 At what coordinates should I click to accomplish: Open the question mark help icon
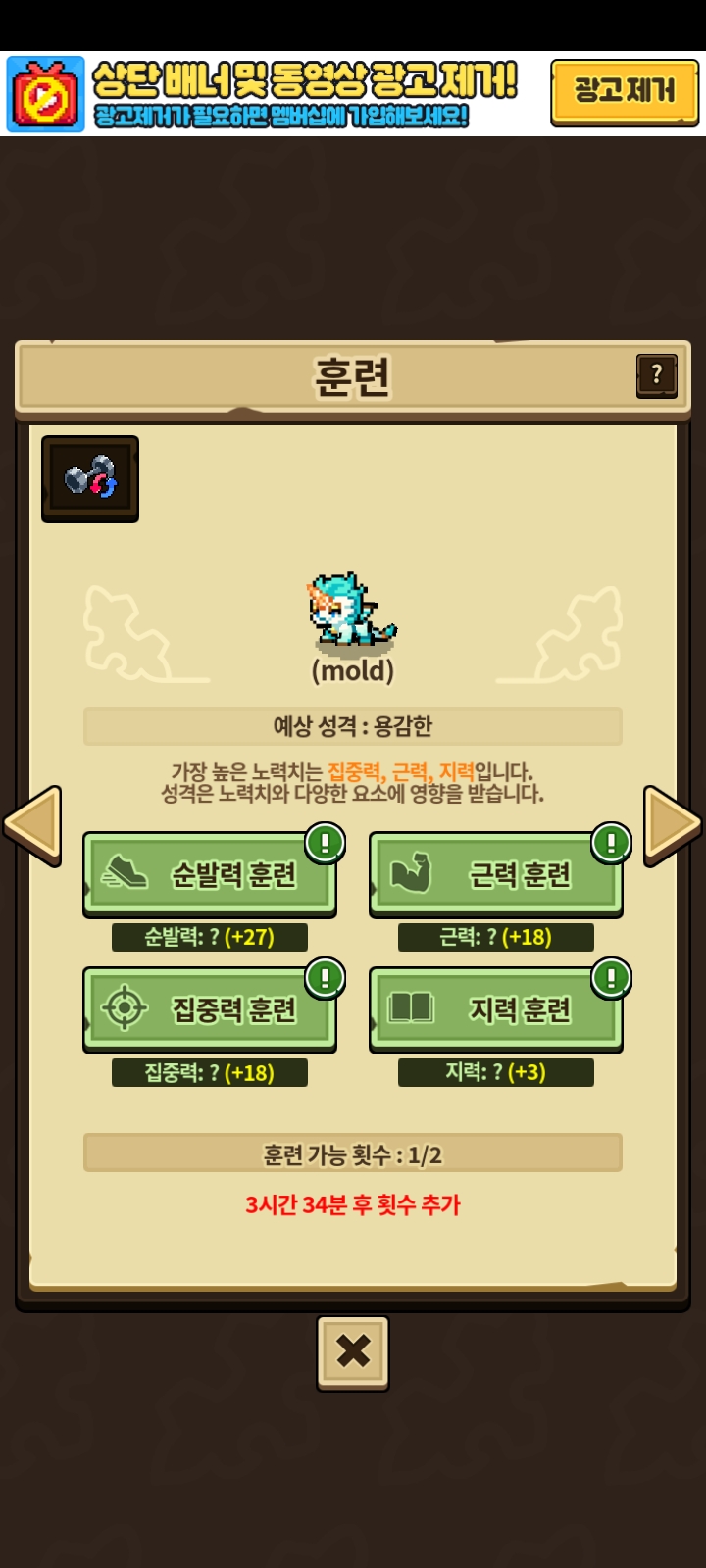pyautogui.click(x=656, y=374)
